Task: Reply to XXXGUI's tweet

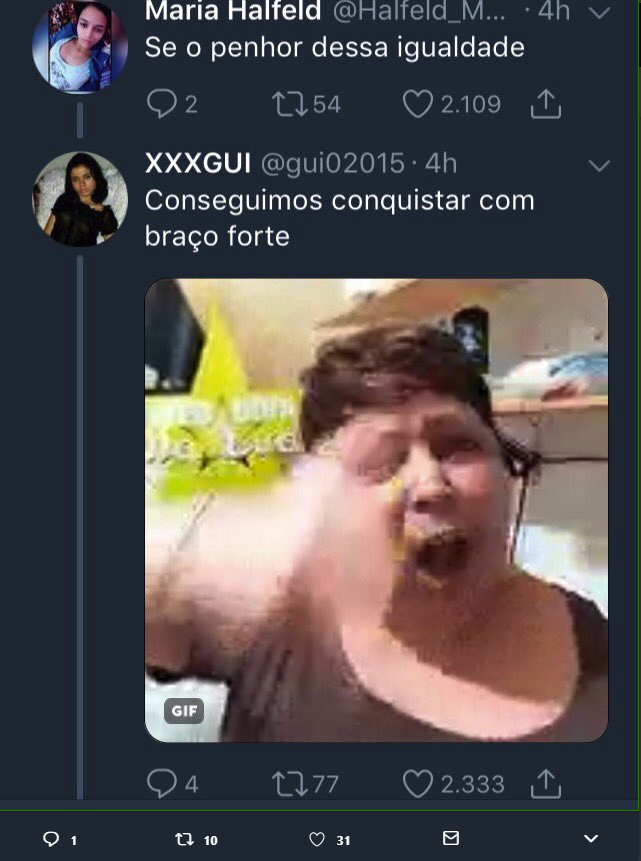Action: tap(161, 783)
